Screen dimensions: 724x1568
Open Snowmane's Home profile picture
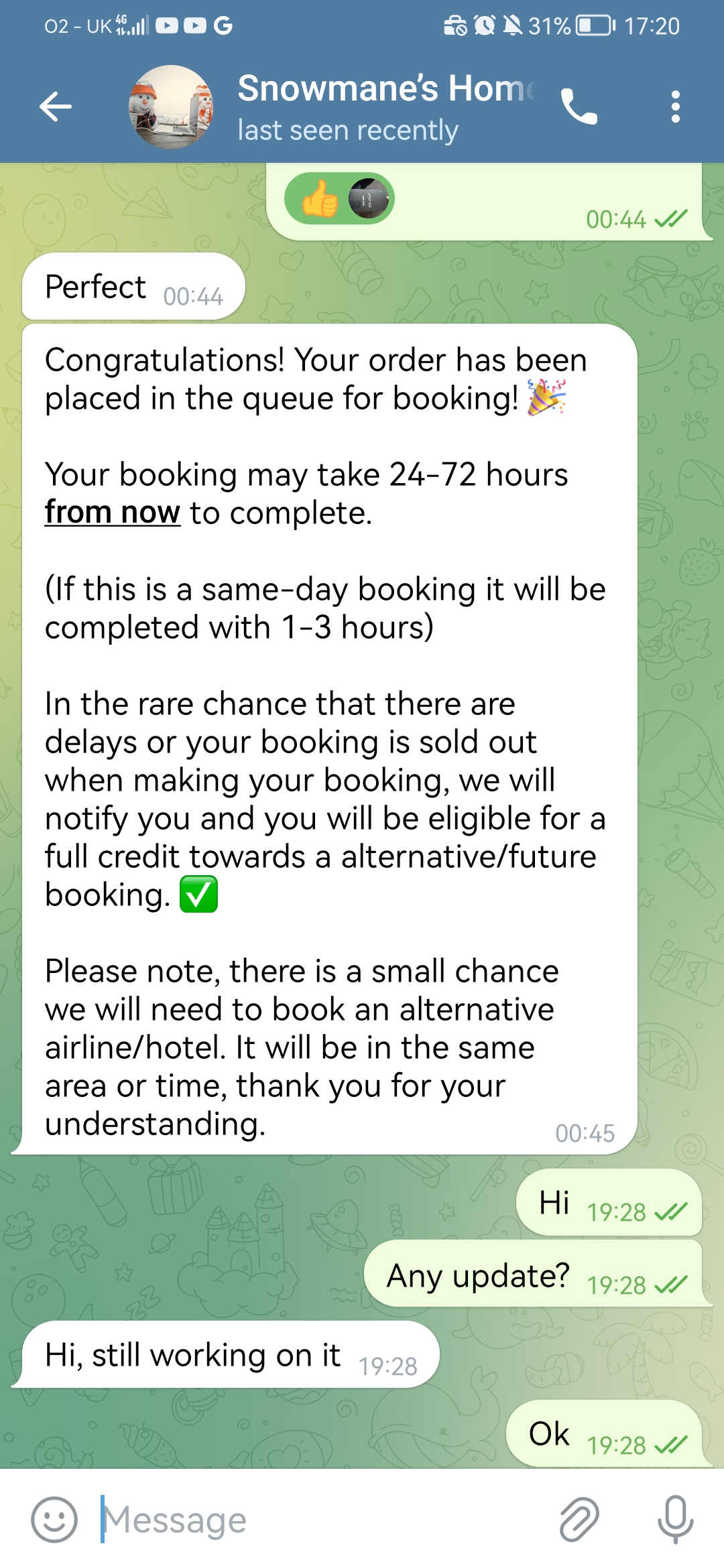171,107
